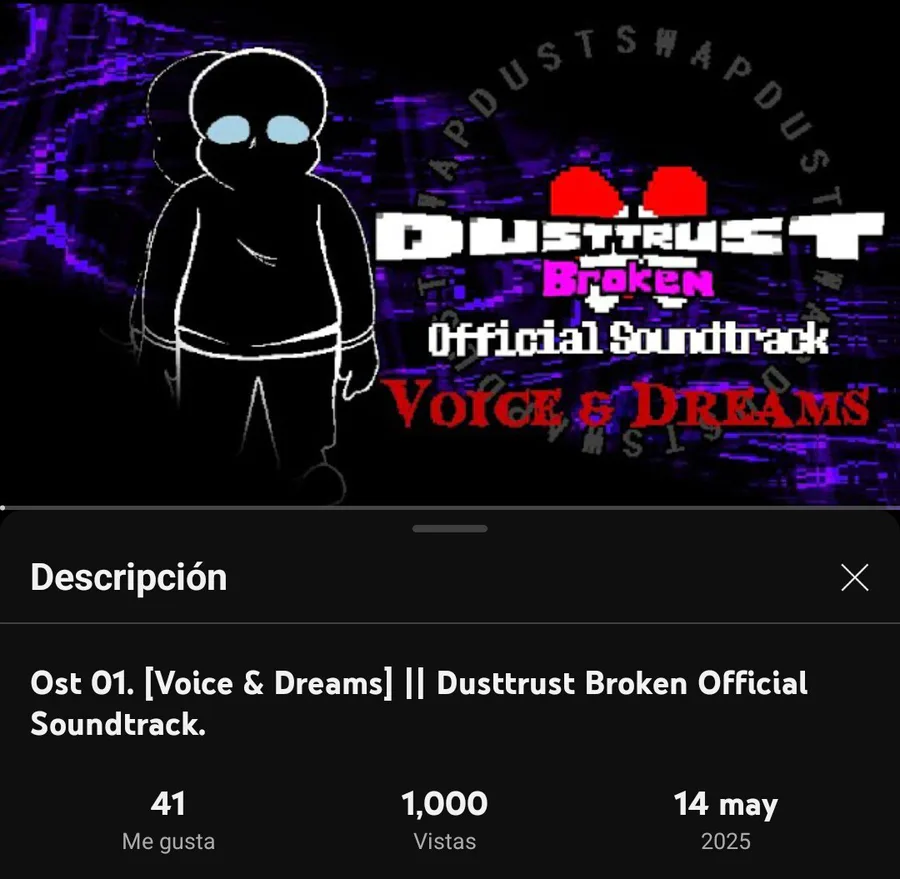900x879 pixels.
Task: Close the Descripción panel
Action: [855, 577]
